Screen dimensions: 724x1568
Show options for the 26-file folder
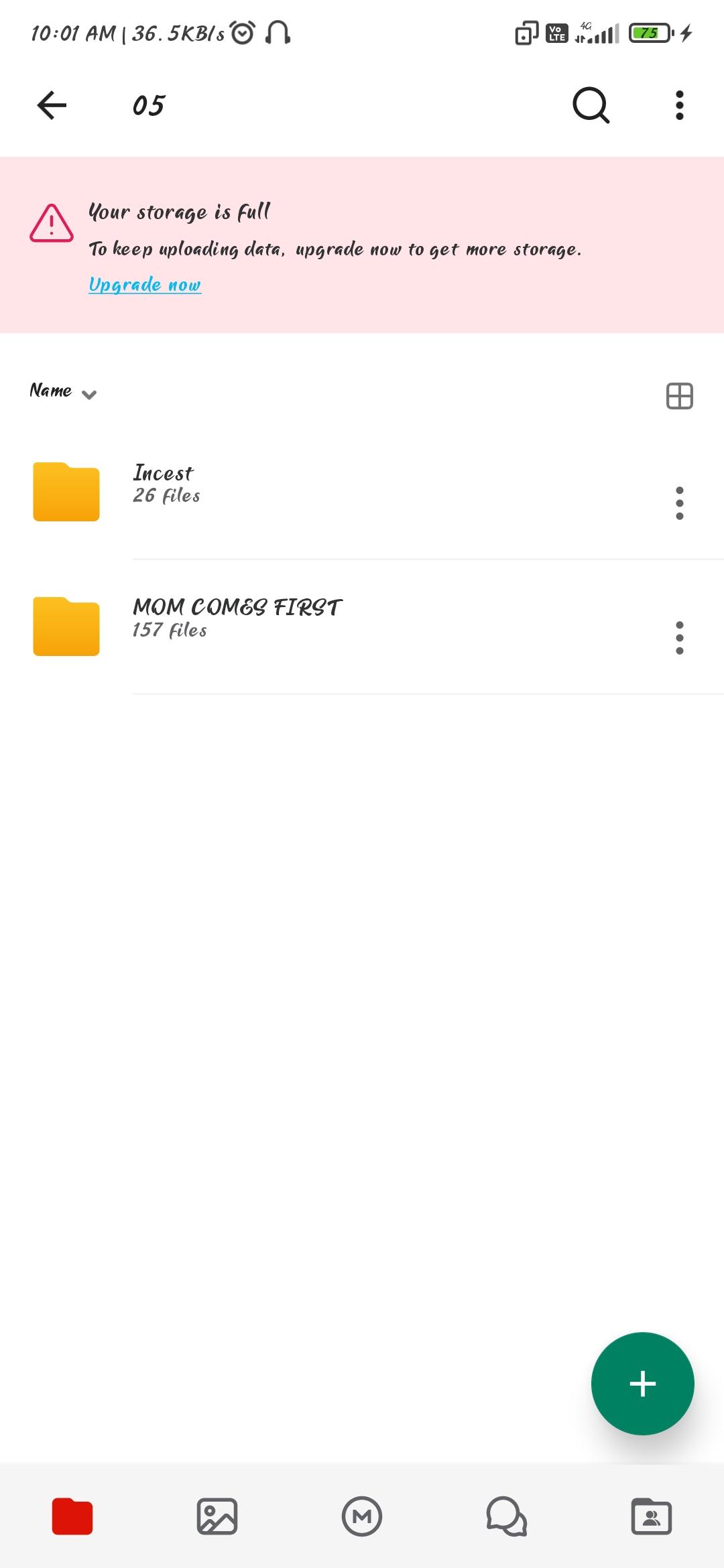tap(679, 503)
